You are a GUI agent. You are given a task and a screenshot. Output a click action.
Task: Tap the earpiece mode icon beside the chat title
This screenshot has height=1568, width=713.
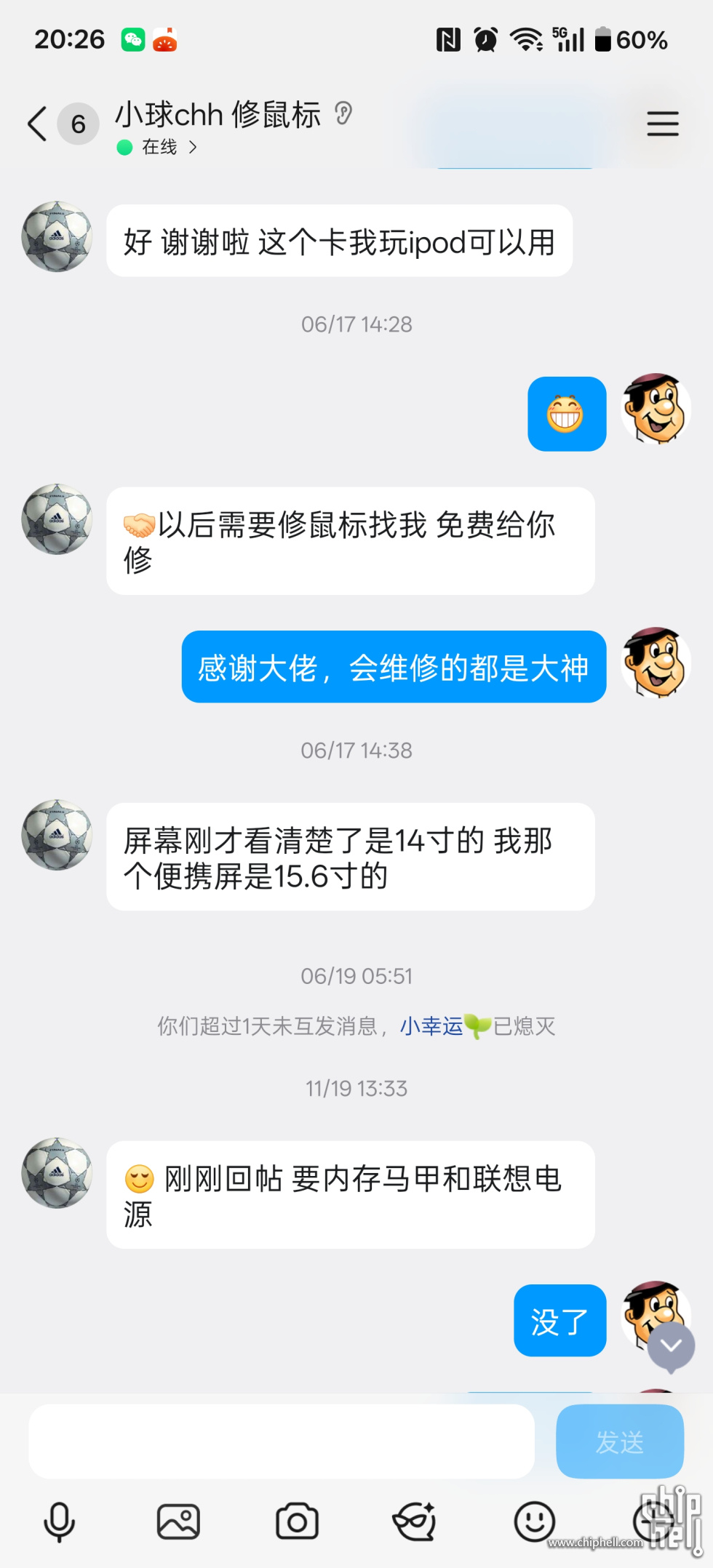(x=343, y=113)
